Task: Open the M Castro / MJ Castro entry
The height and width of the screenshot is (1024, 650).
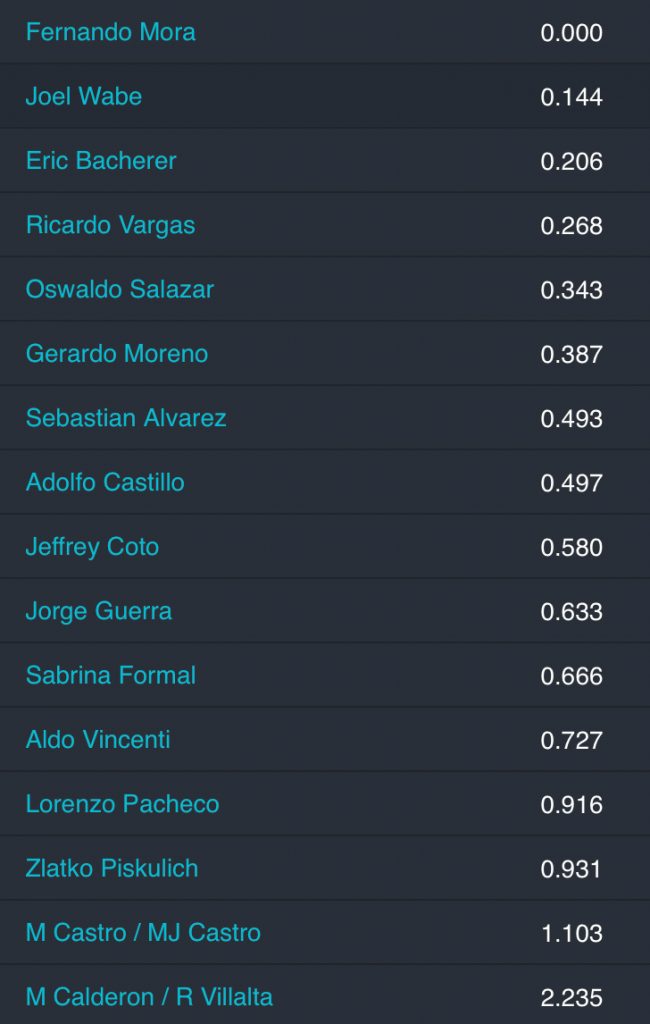Action: click(143, 933)
